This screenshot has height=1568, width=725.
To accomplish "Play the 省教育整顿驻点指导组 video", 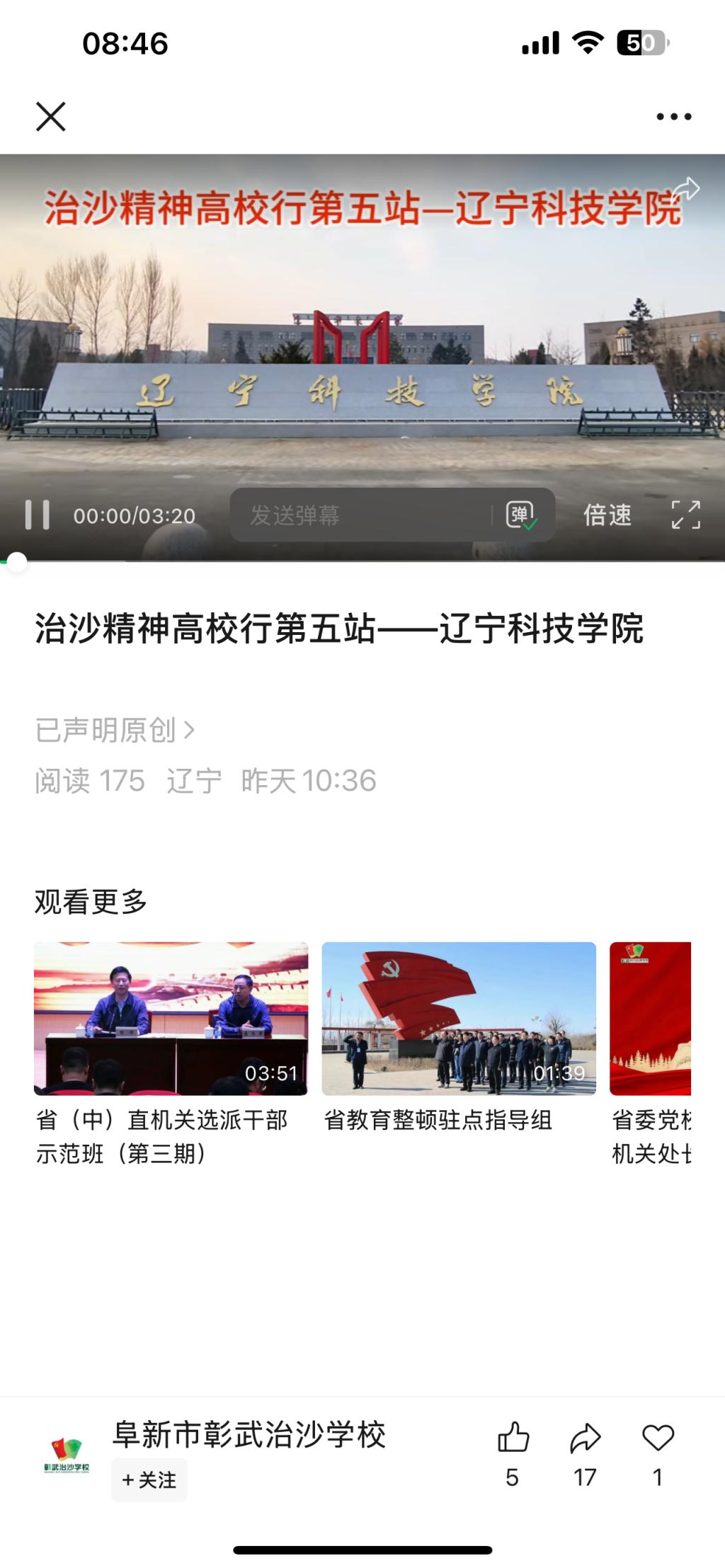I will [x=458, y=1018].
